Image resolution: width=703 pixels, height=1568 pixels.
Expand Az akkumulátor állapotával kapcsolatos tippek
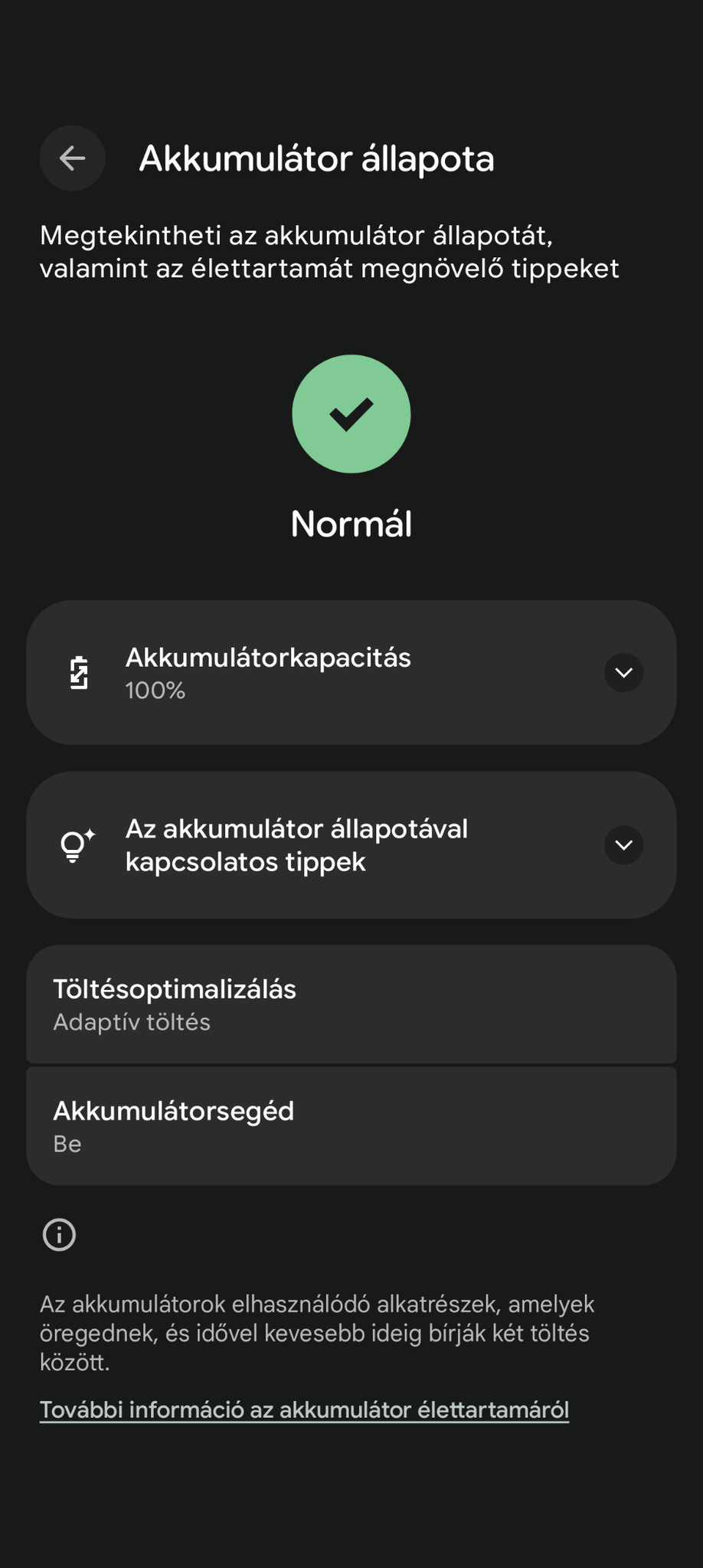pos(623,844)
